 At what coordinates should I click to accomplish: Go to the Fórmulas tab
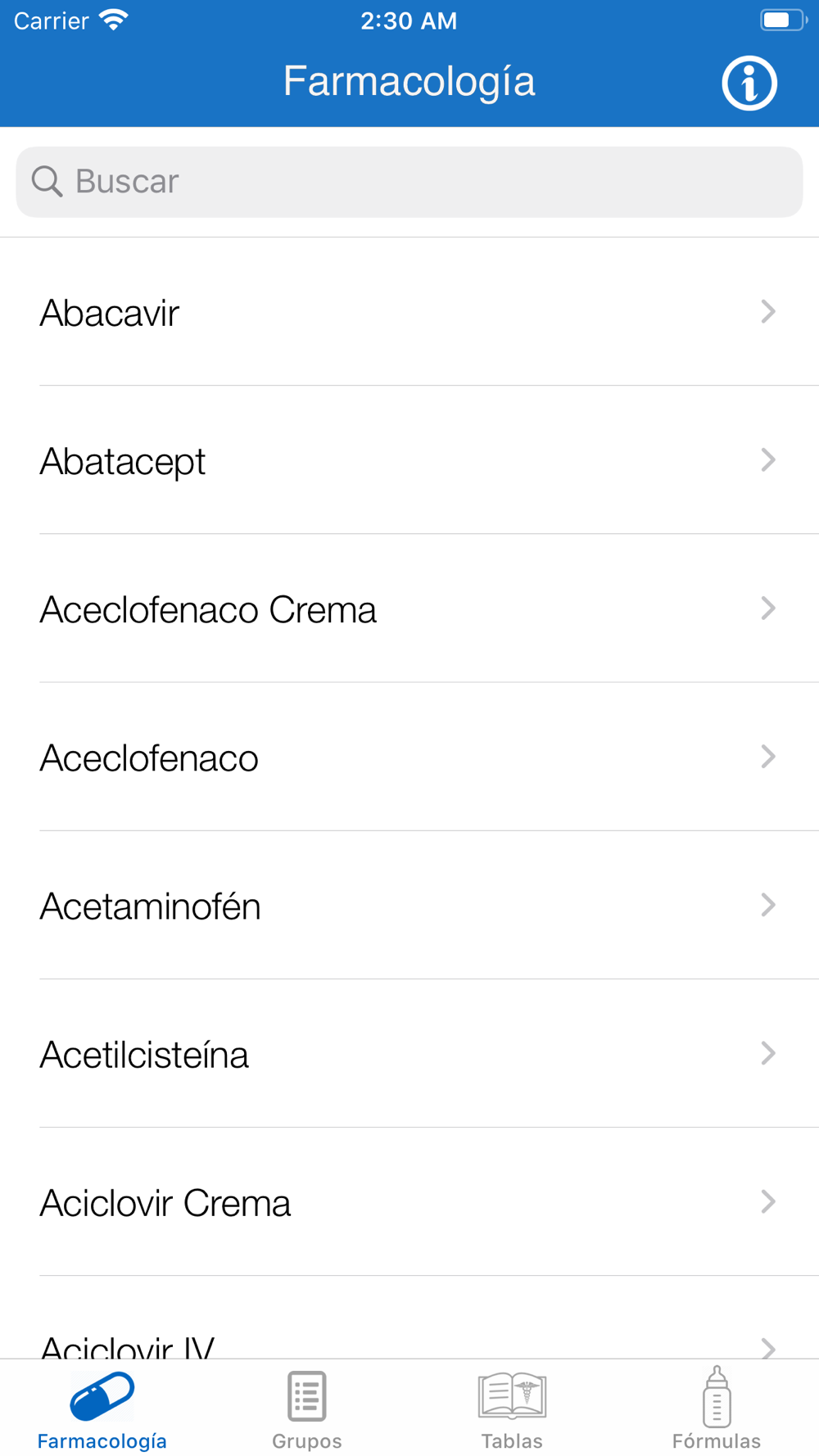pyautogui.click(x=717, y=1410)
